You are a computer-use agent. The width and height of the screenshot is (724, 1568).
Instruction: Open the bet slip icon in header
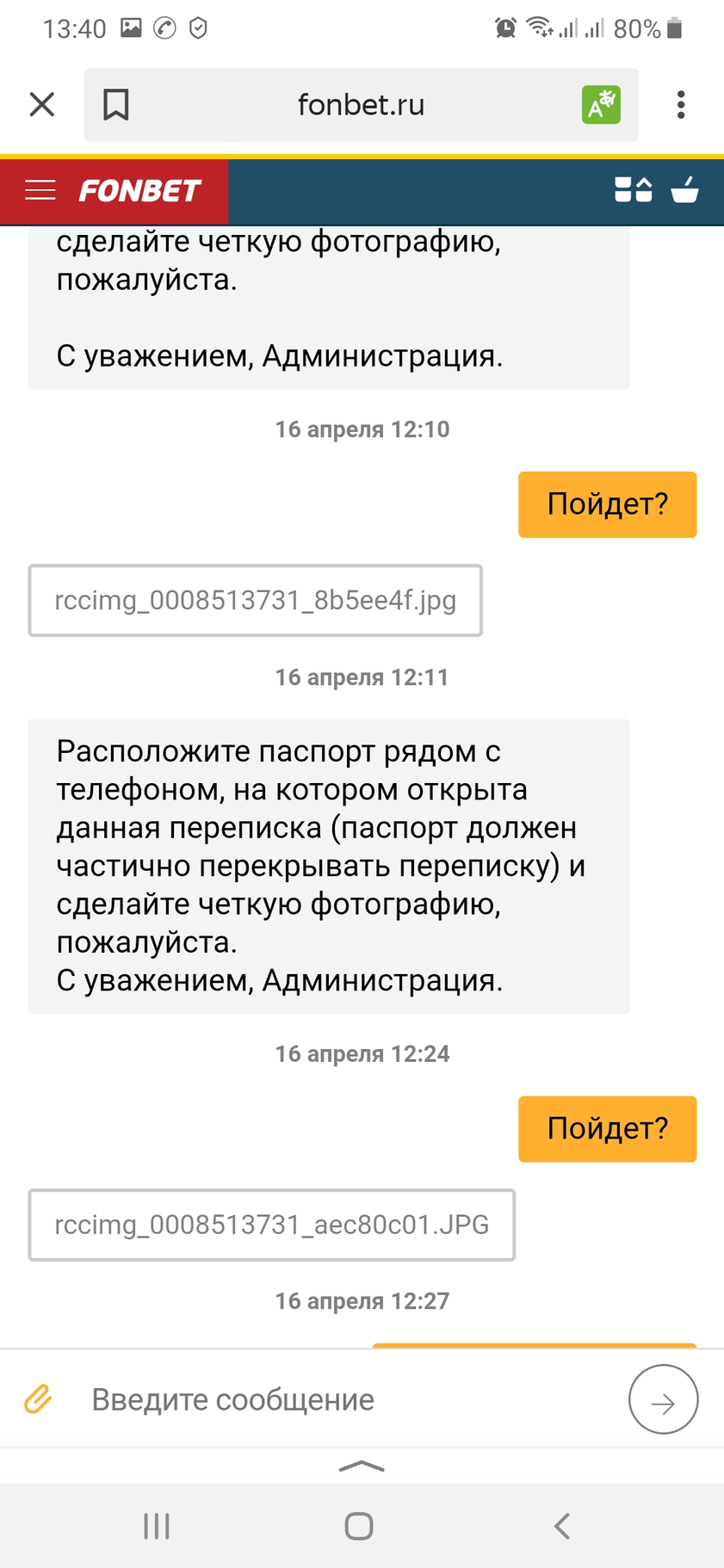coord(634,189)
